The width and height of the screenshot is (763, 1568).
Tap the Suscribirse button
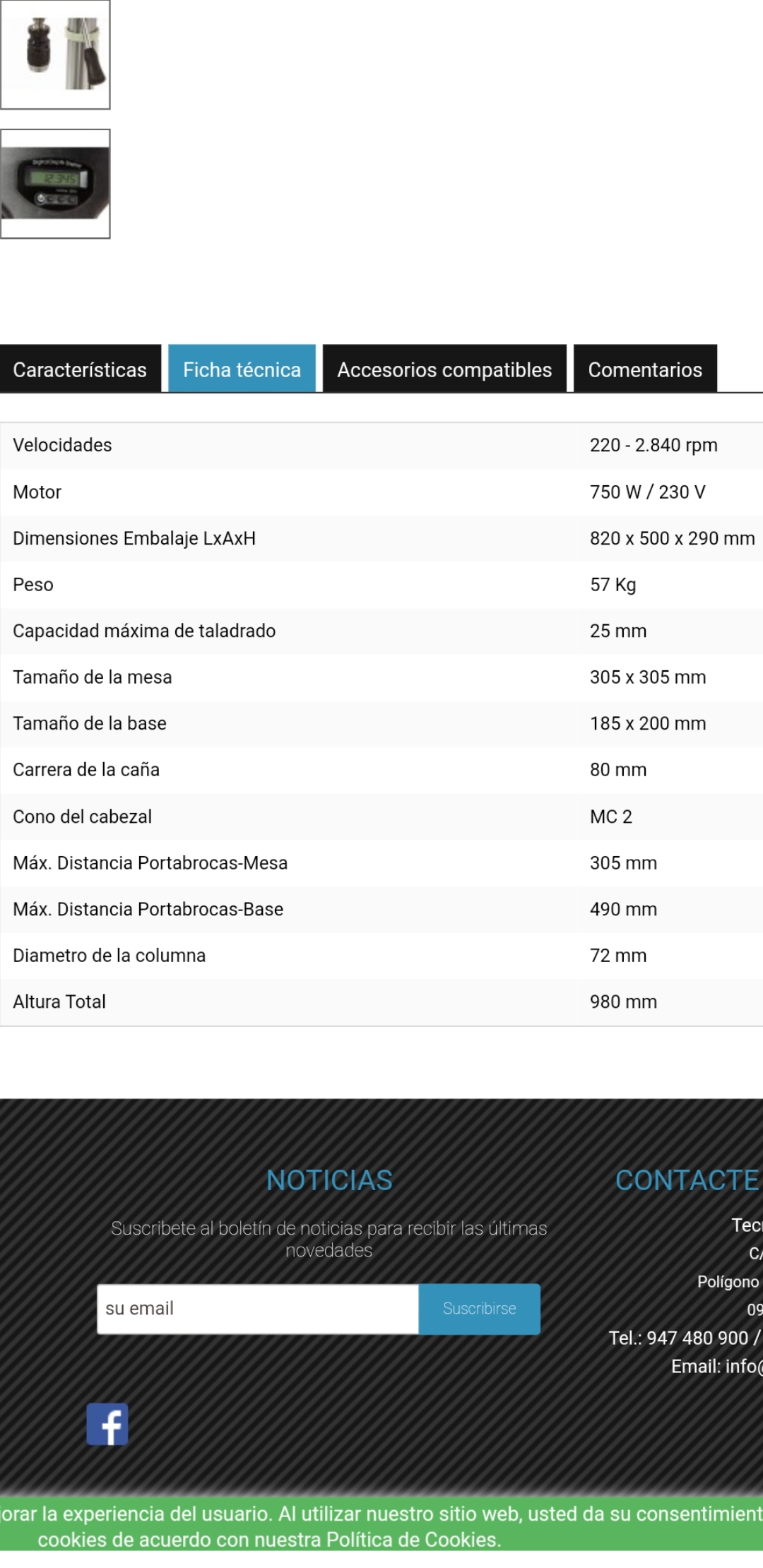(479, 1309)
